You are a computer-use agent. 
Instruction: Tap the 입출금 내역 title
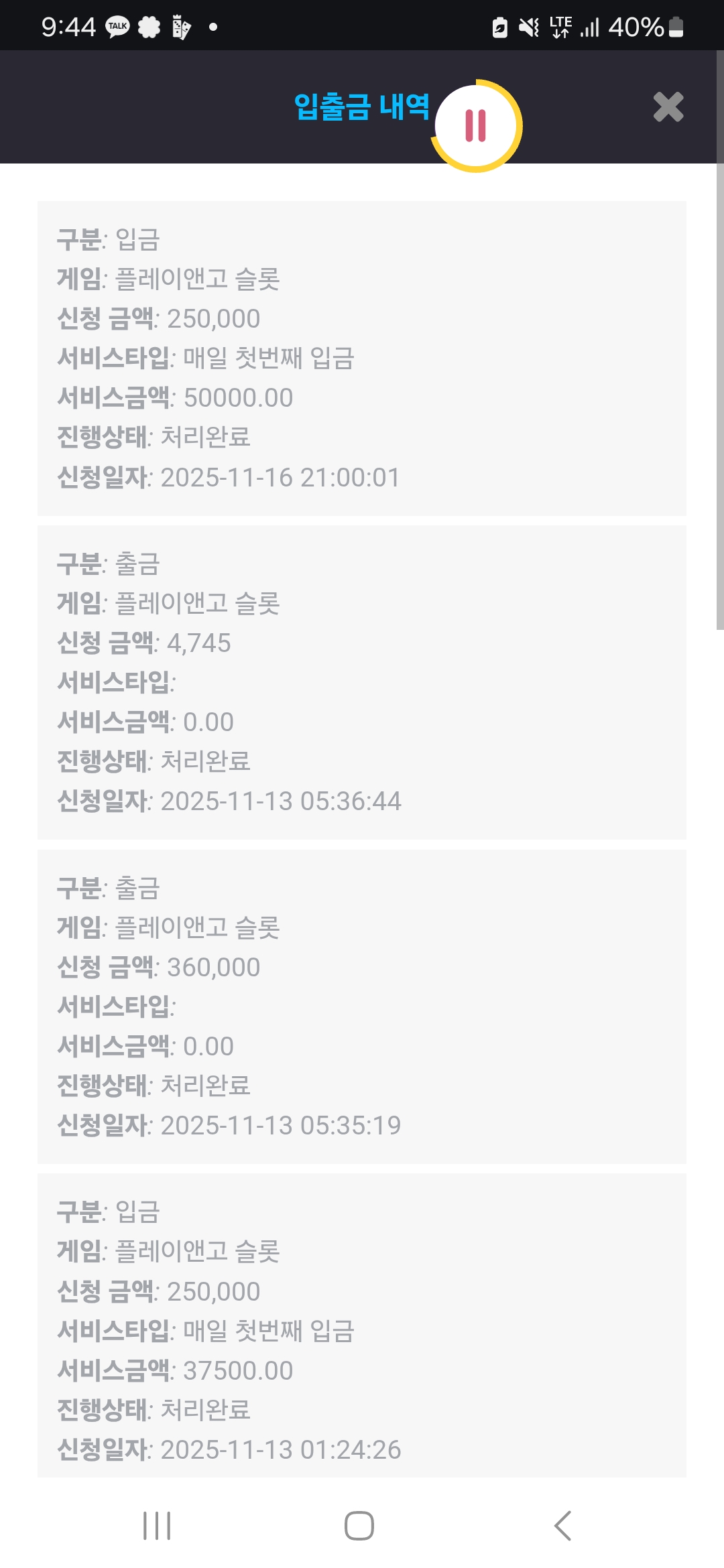363,107
